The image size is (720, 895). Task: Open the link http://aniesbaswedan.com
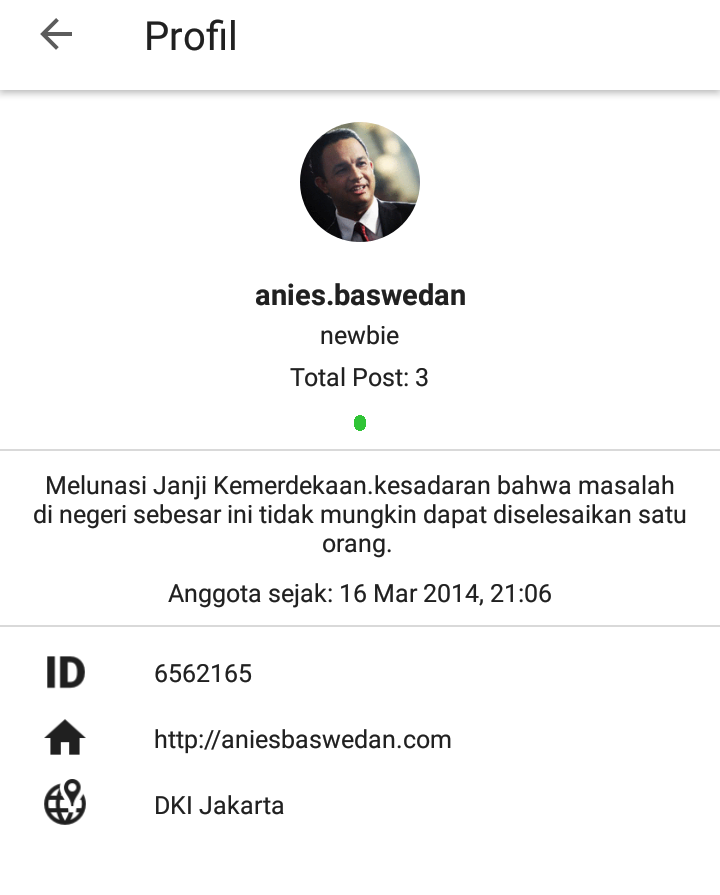pyautogui.click(x=302, y=740)
